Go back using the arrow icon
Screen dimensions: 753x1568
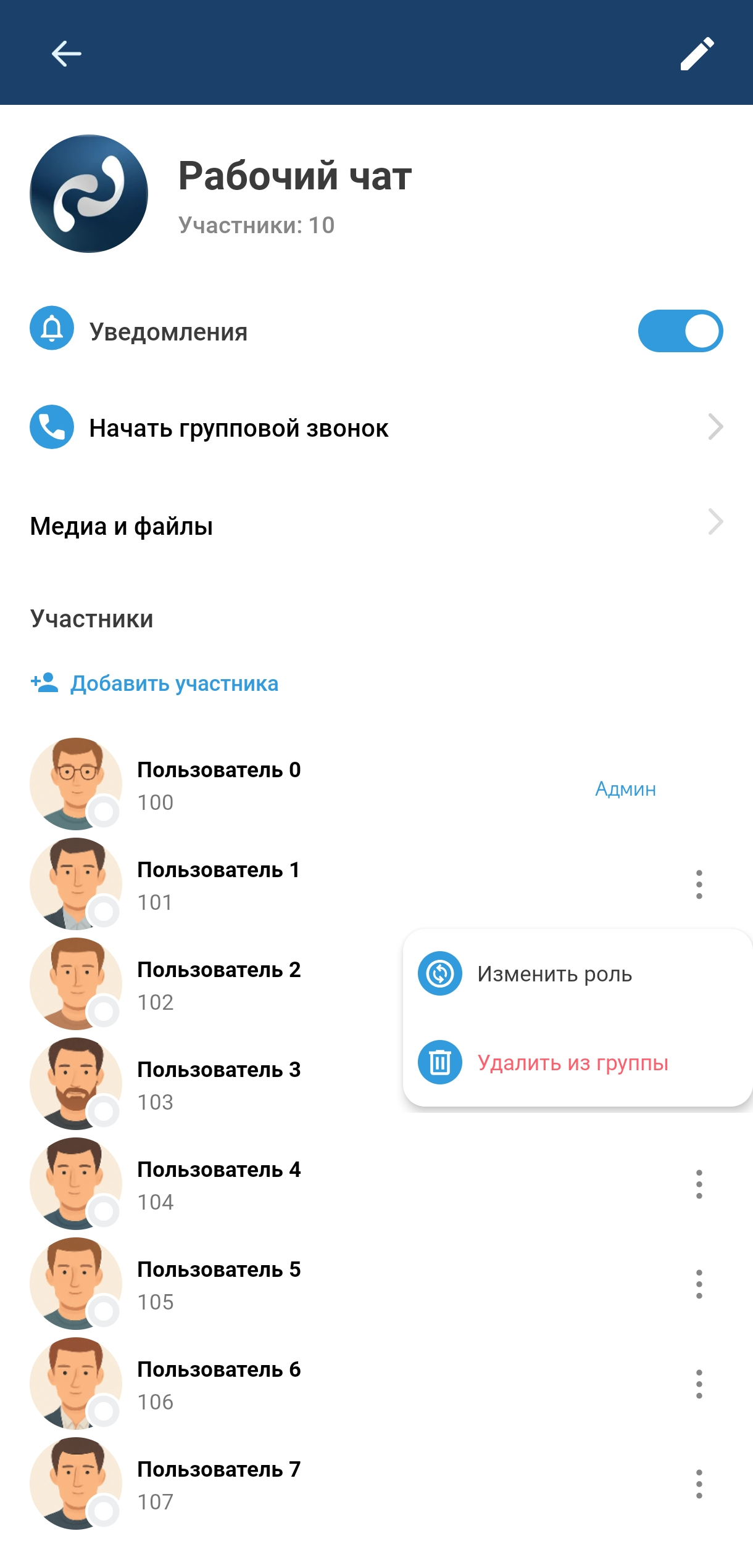point(66,54)
